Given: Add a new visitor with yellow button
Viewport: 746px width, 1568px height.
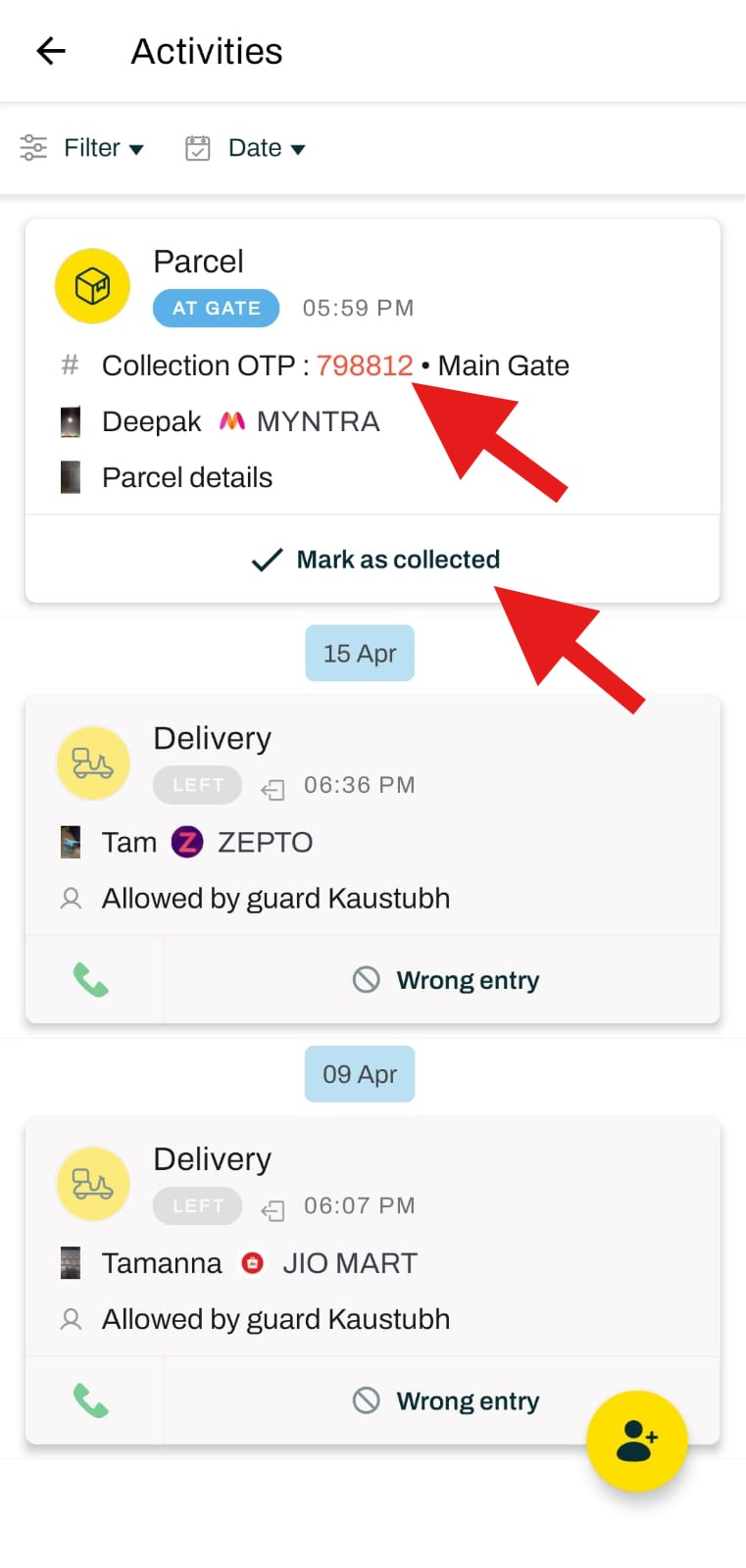Looking at the screenshot, I should click(x=636, y=1441).
